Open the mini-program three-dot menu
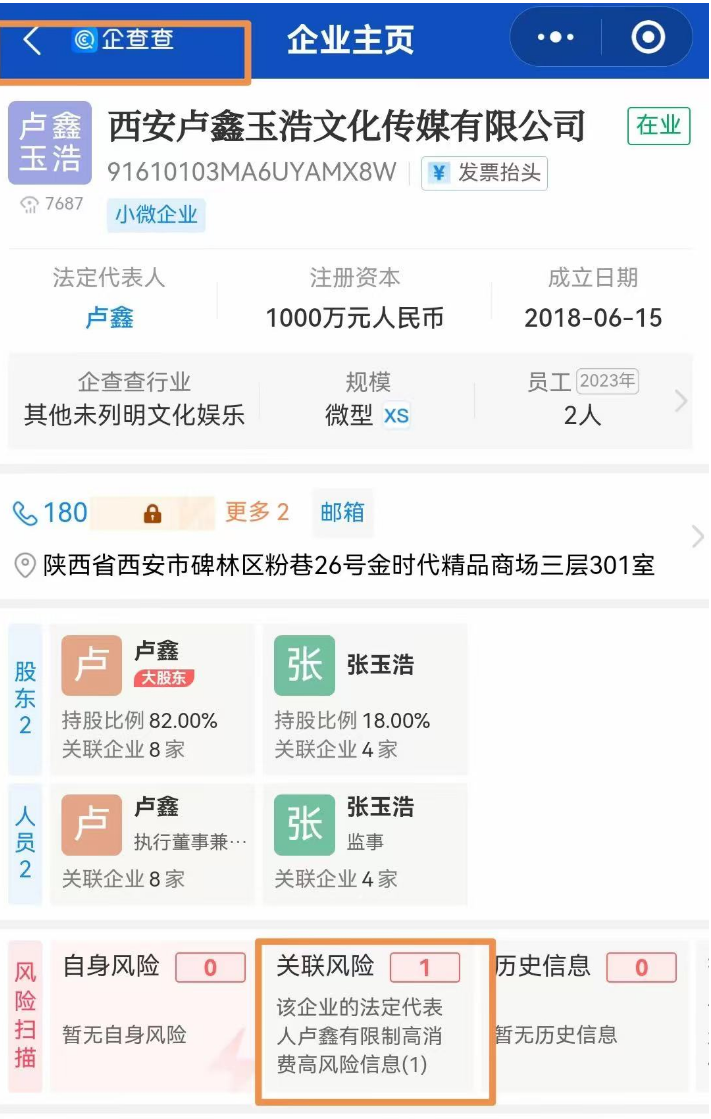Image resolution: width=711 pixels, height=1119 pixels. pos(556,38)
